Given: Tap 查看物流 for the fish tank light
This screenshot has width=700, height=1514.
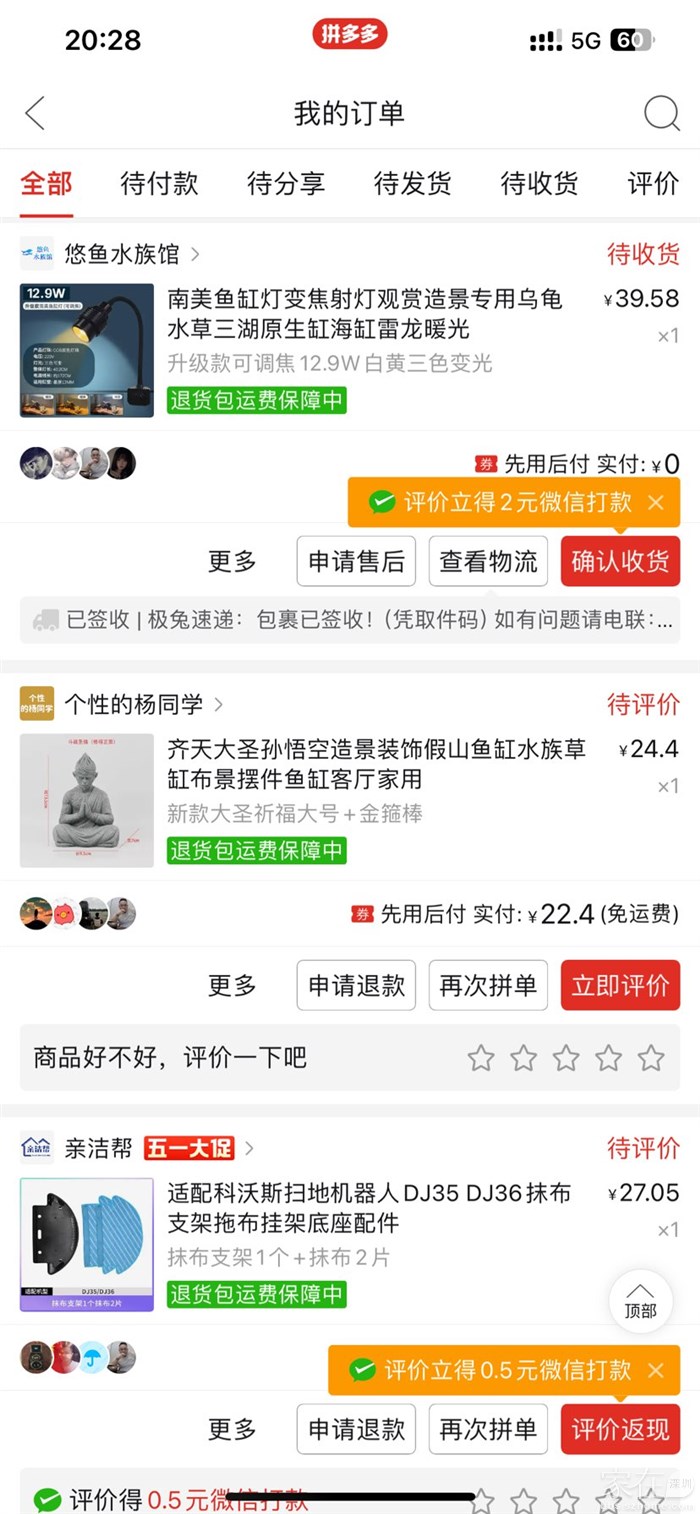Looking at the screenshot, I should (488, 561).
